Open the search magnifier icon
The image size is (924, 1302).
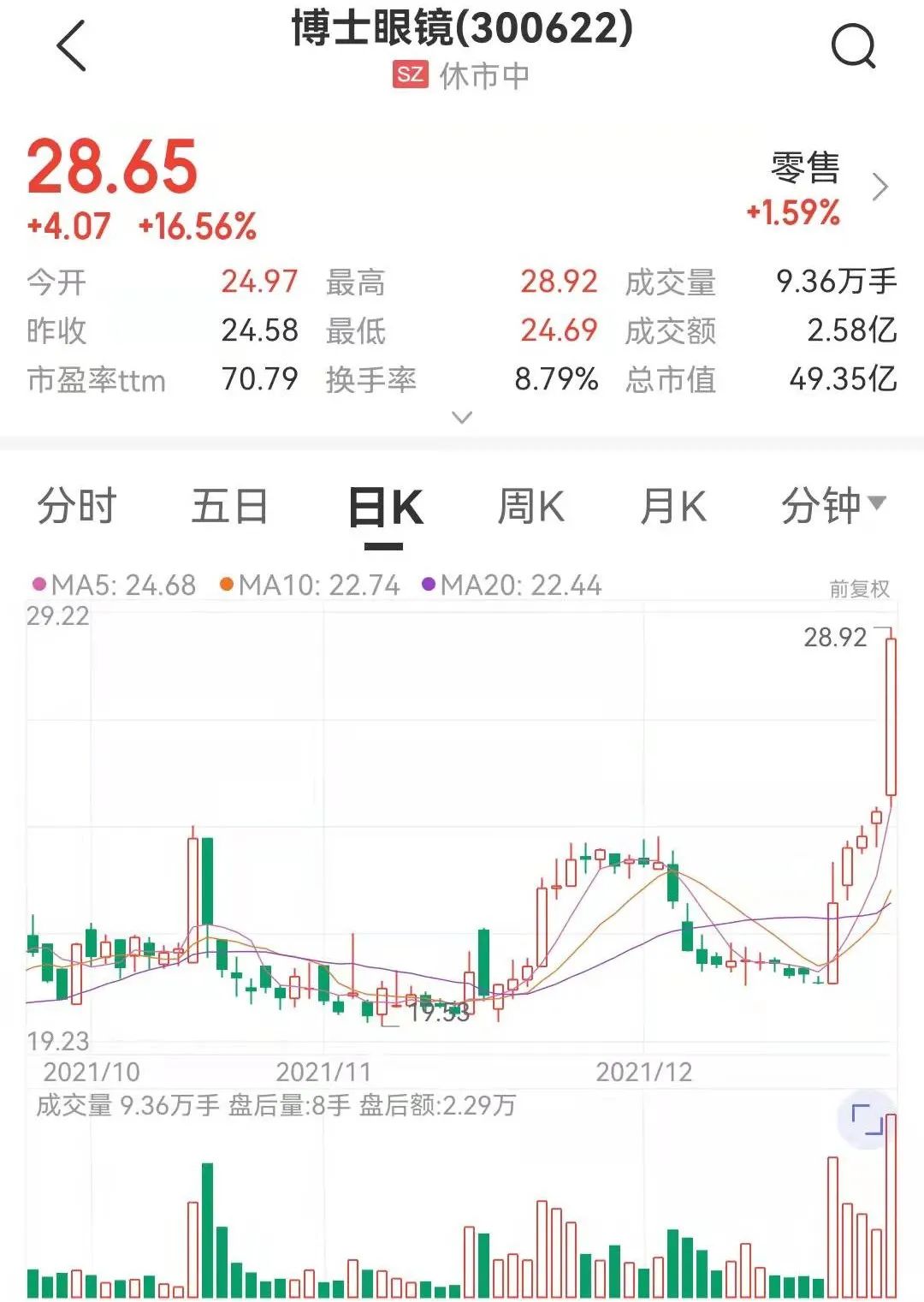tap(853, 45)
